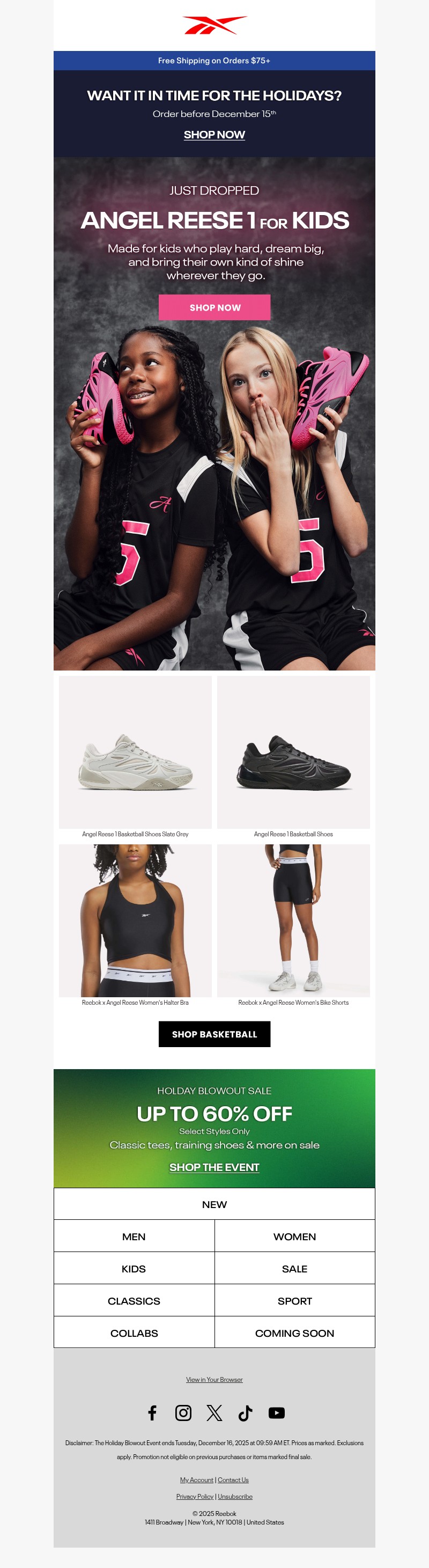Tap View in Your Browser
429x1568 pixels.
pyautogui.click(x=214, y=1379)
